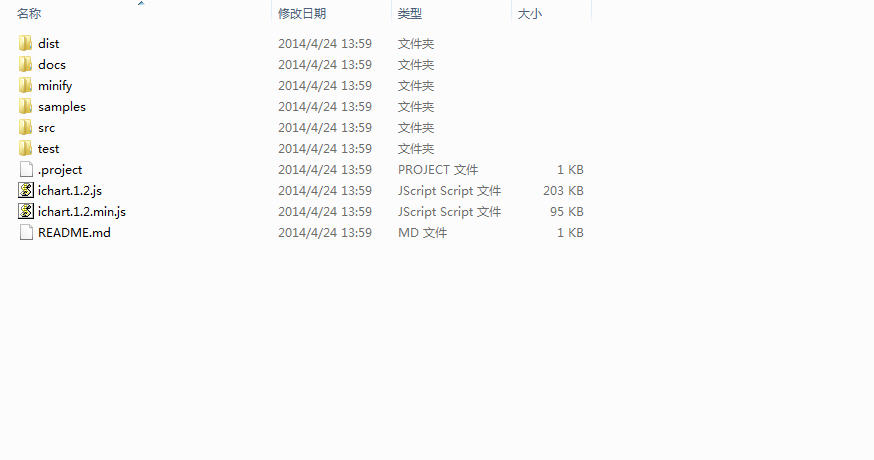
Task: Open the docs folder
Action: pyautogui.click(x=51, y=65)
